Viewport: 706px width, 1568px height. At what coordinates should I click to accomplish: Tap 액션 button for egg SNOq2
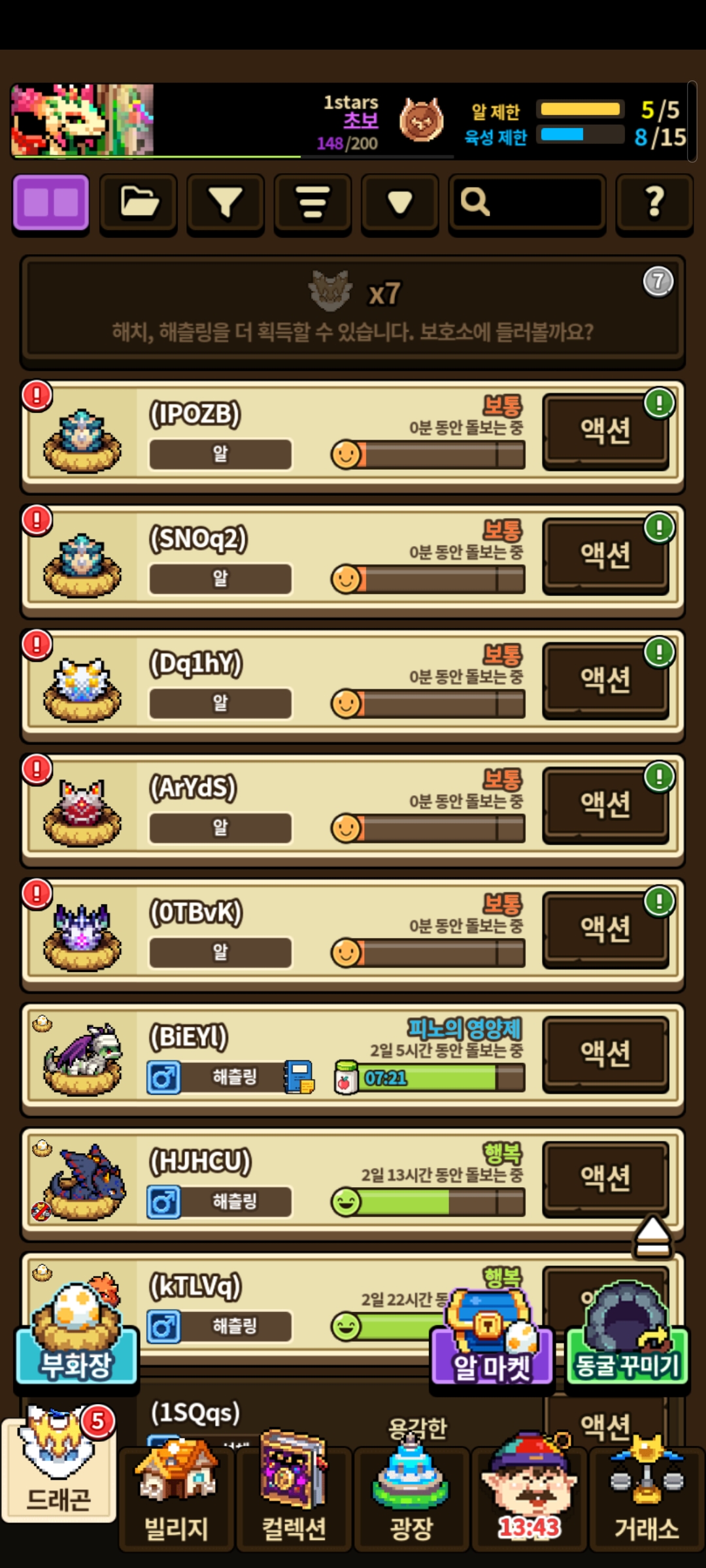[x=606, y=556]
